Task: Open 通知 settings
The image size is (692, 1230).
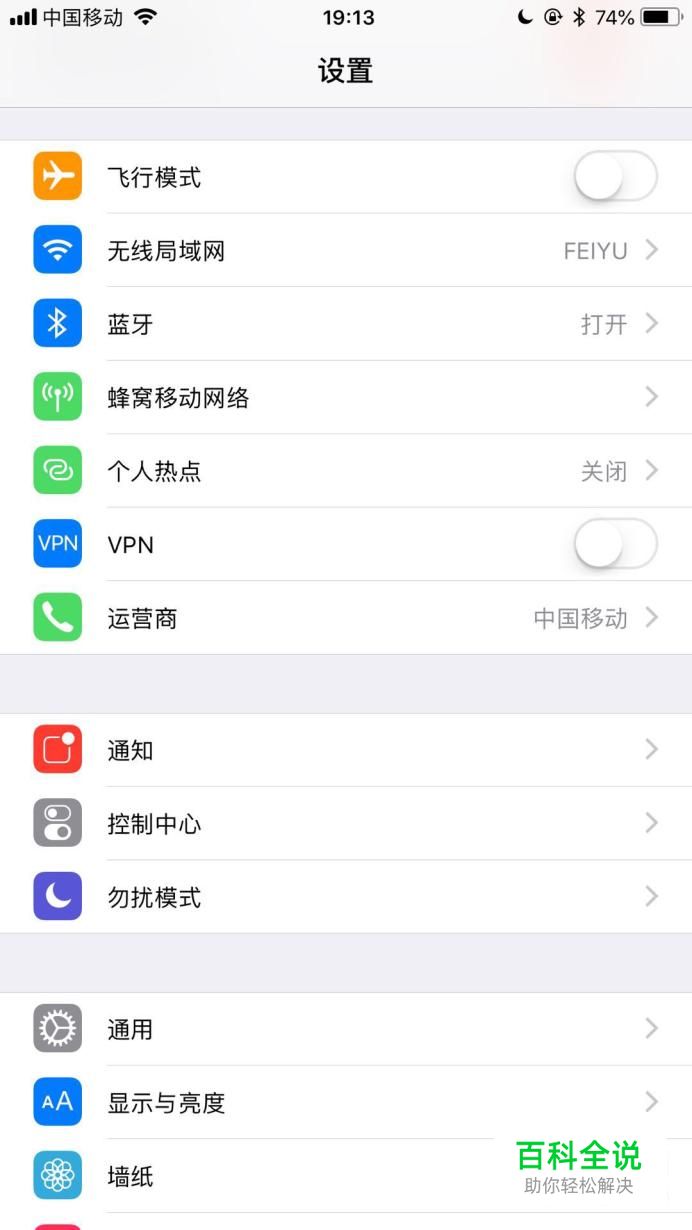Action: tap(346, 750)
